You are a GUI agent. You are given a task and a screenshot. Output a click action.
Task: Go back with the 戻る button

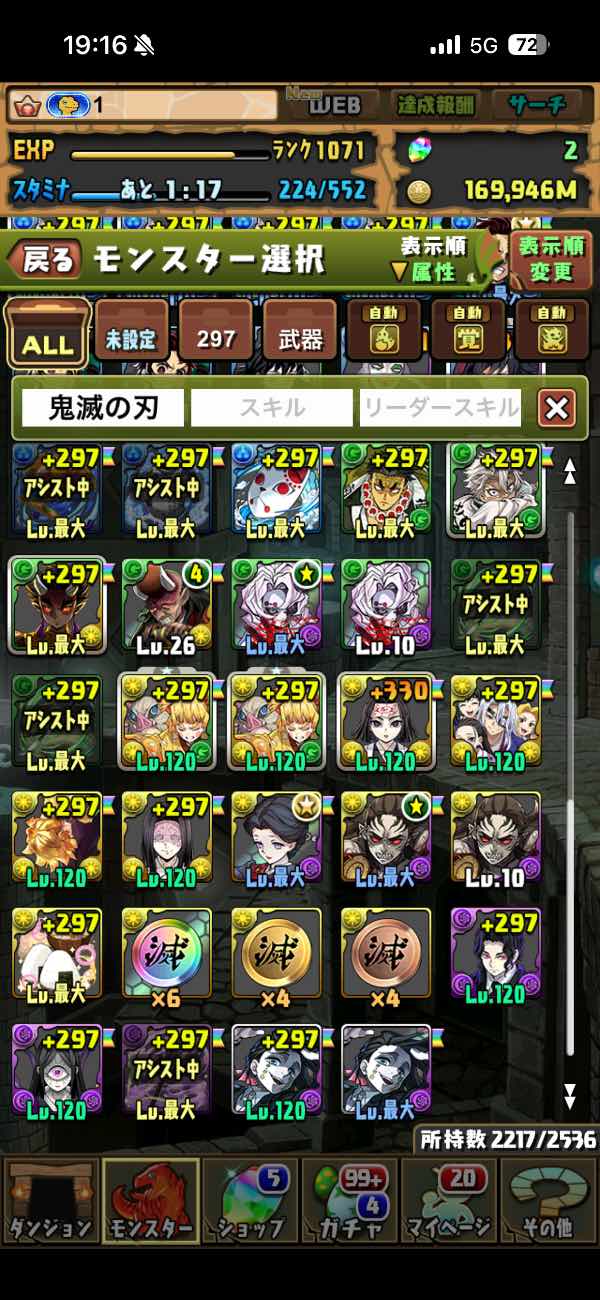pos(44,261)
